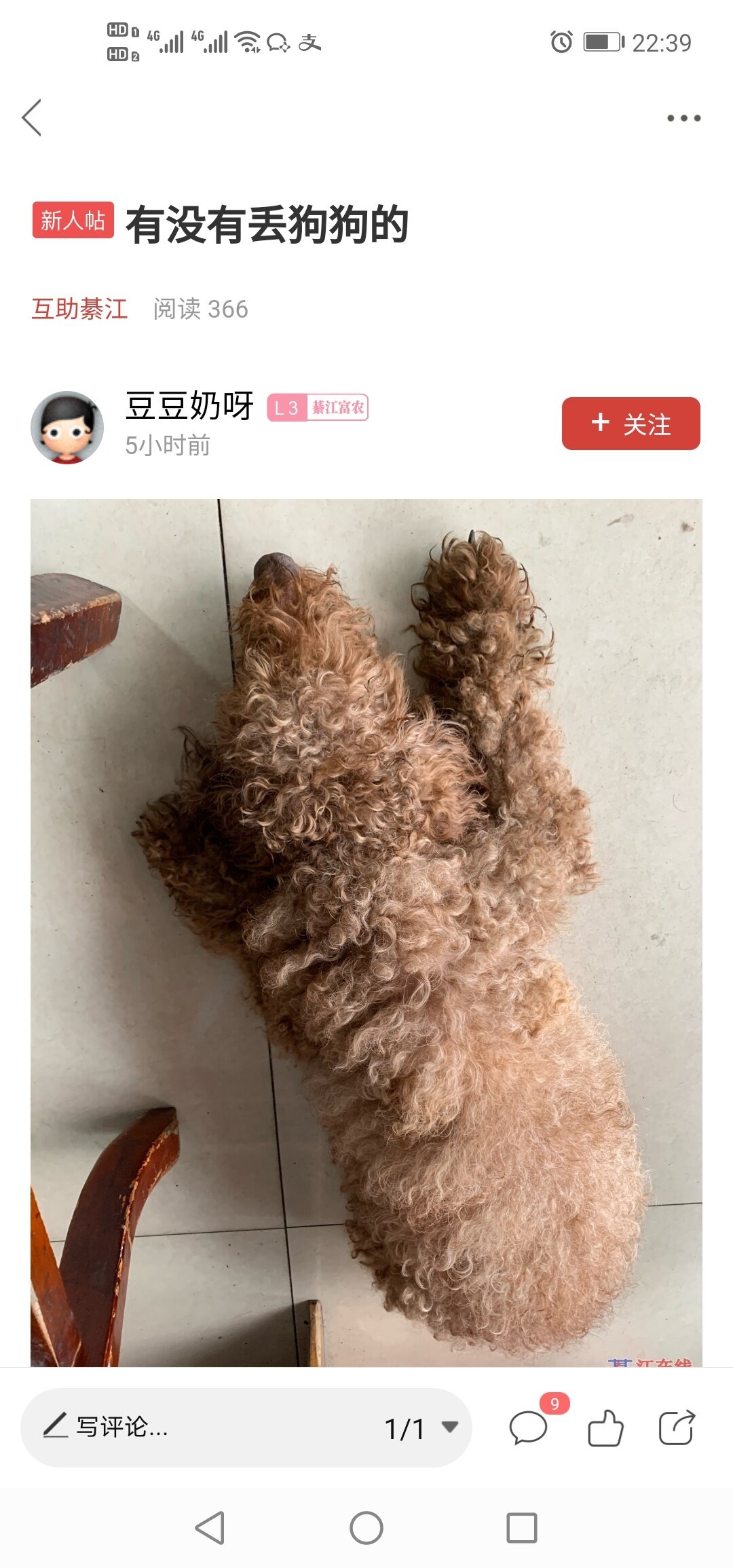Tap the system home button
This screenshot has width=733, height=1568.
point(366,1528)
